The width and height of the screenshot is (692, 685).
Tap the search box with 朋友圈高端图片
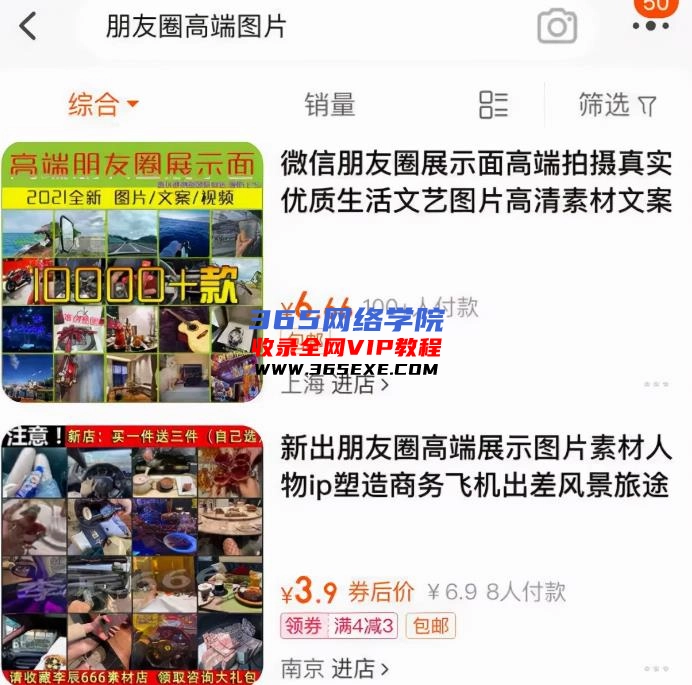click(x=300, y=27)
